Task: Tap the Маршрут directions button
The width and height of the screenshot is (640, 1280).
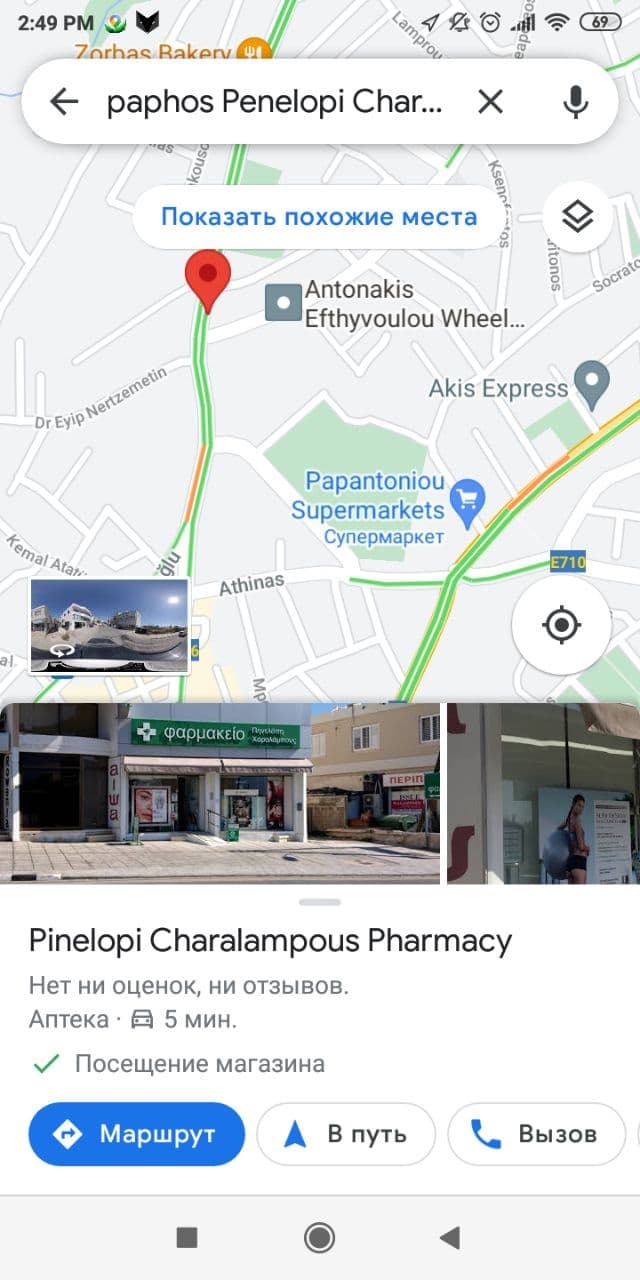Action: tap(137, 1134)
